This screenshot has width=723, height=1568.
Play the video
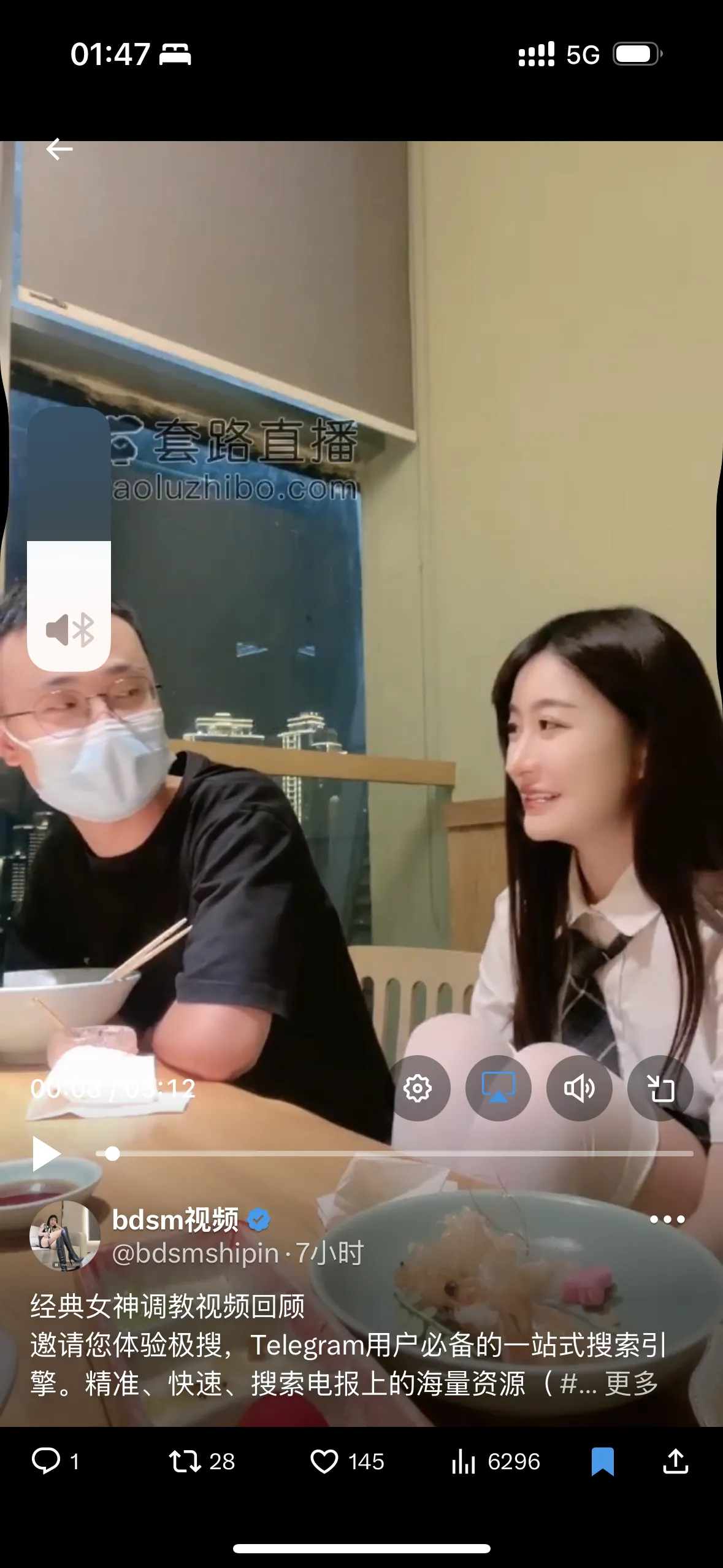tap(46, 1154)
